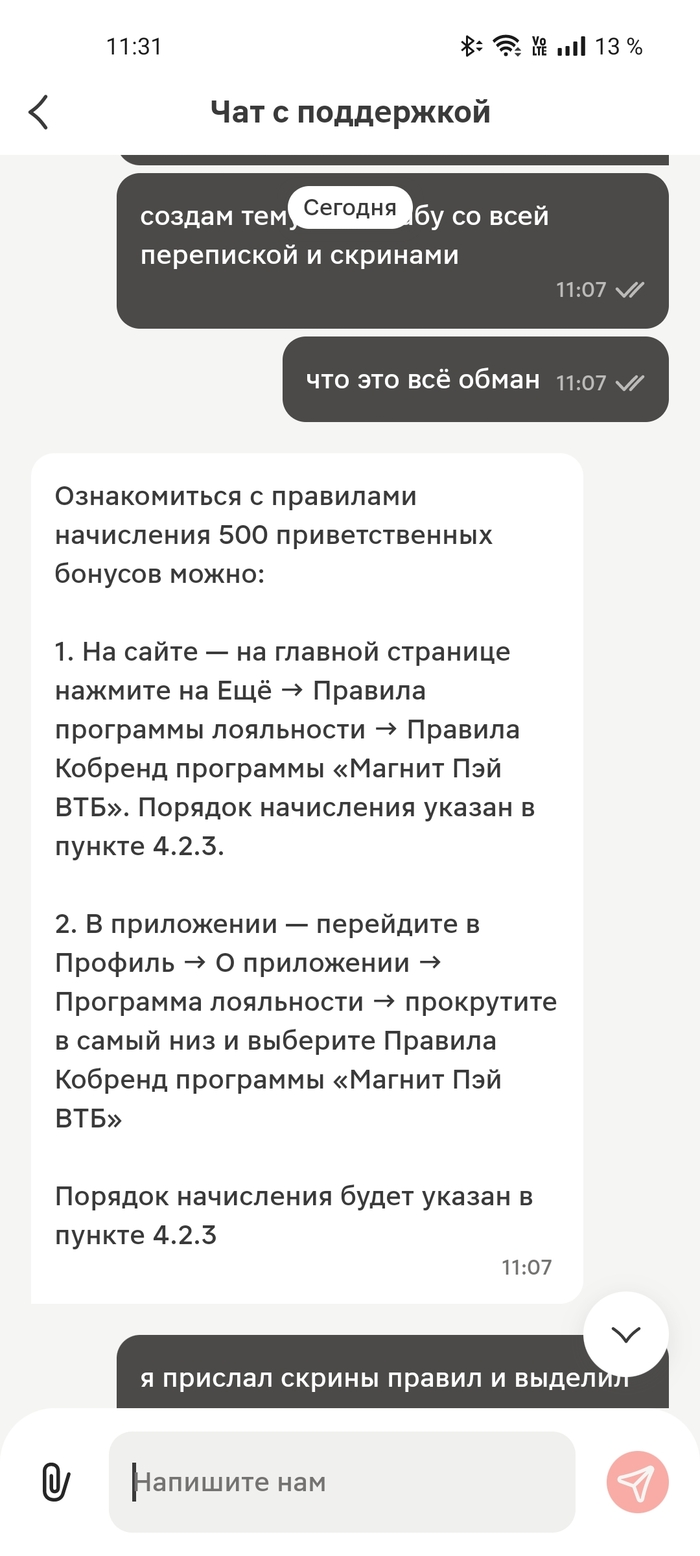Tap the paperclip to attach a file

pyautogui.click(x=56, y=1481)
